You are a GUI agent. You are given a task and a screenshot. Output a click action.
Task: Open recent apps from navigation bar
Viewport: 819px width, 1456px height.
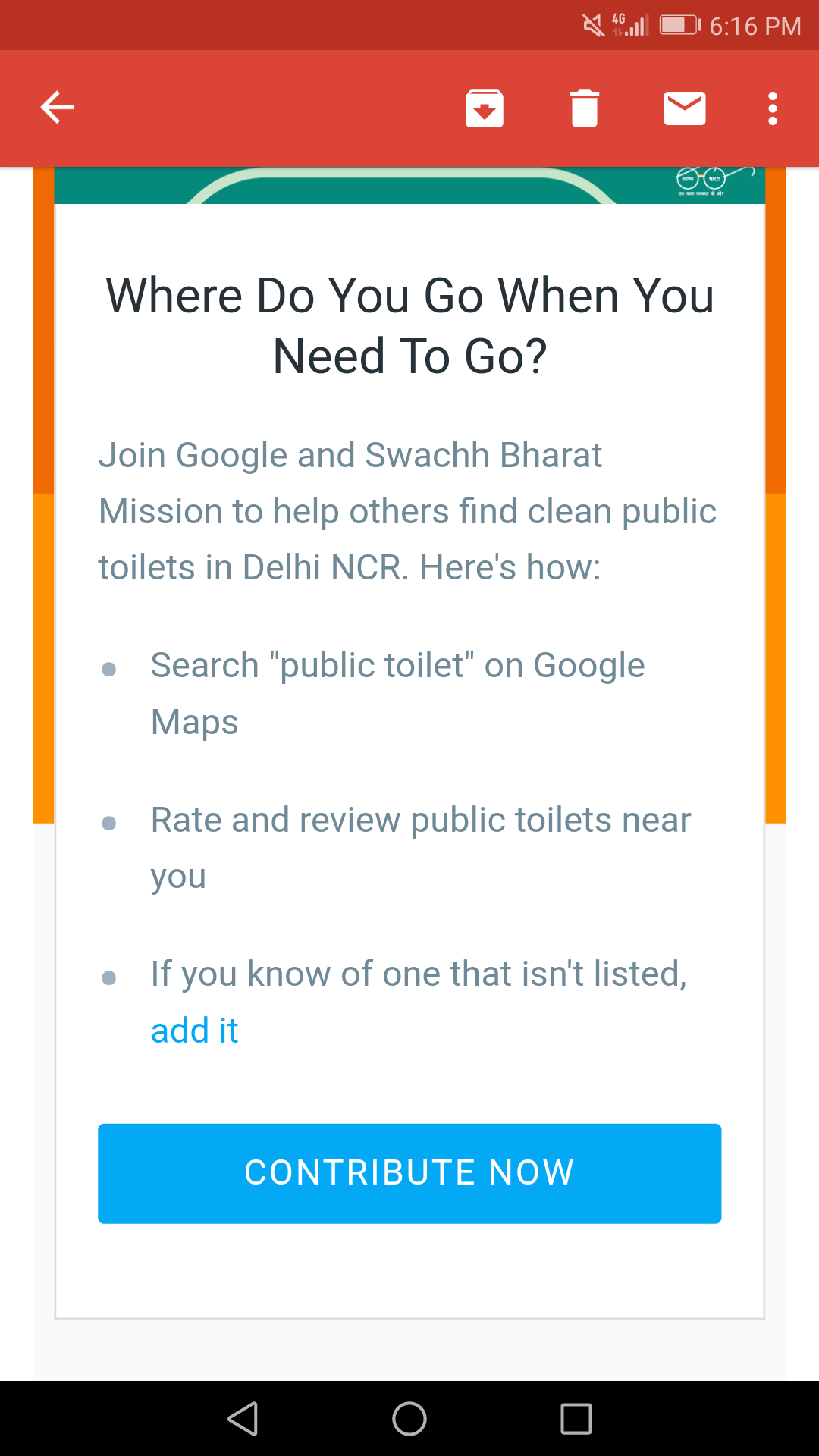(x=576, y=1419)
